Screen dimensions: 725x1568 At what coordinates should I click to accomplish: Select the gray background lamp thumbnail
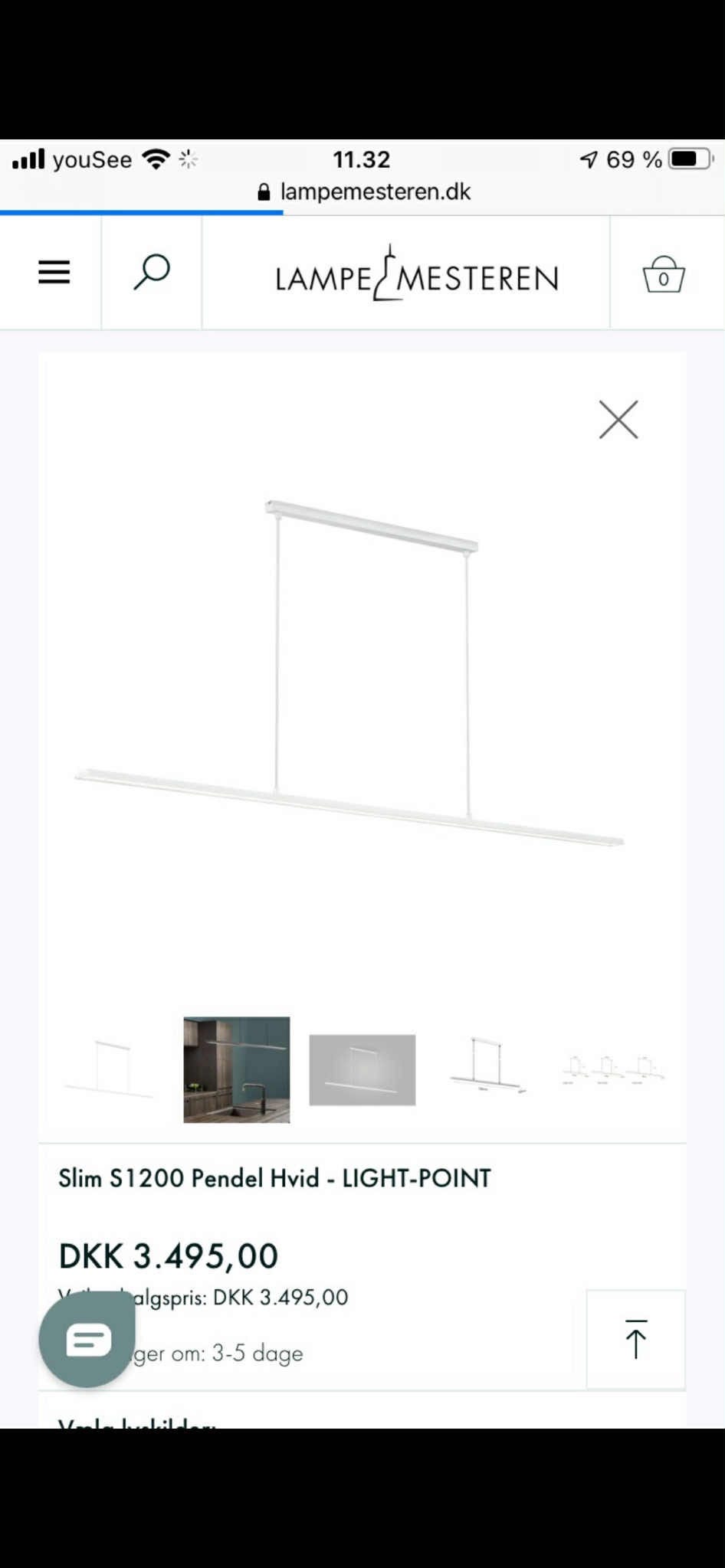click(x=361, y=1069)
